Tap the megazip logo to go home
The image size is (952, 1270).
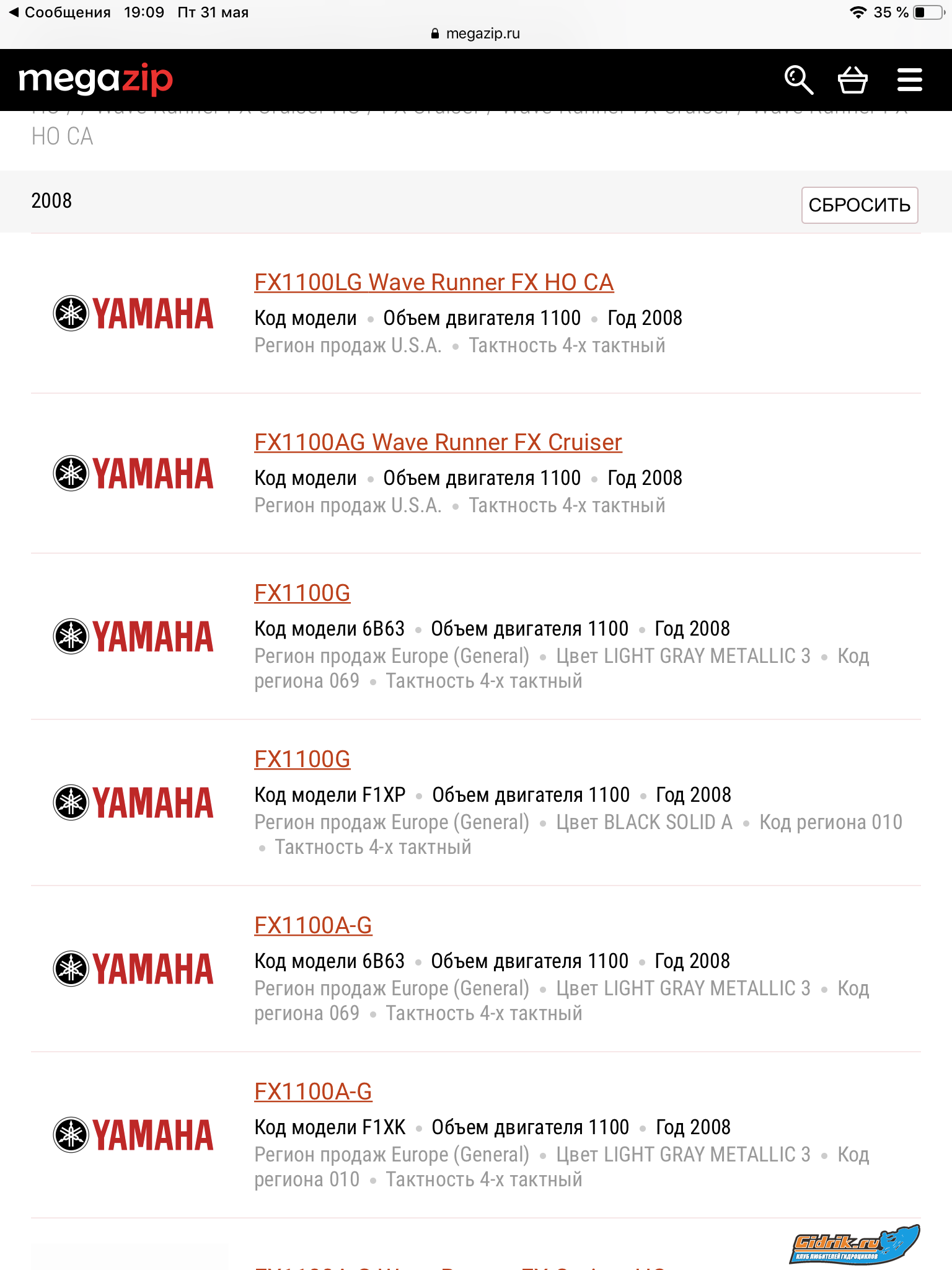click(96, 80)
